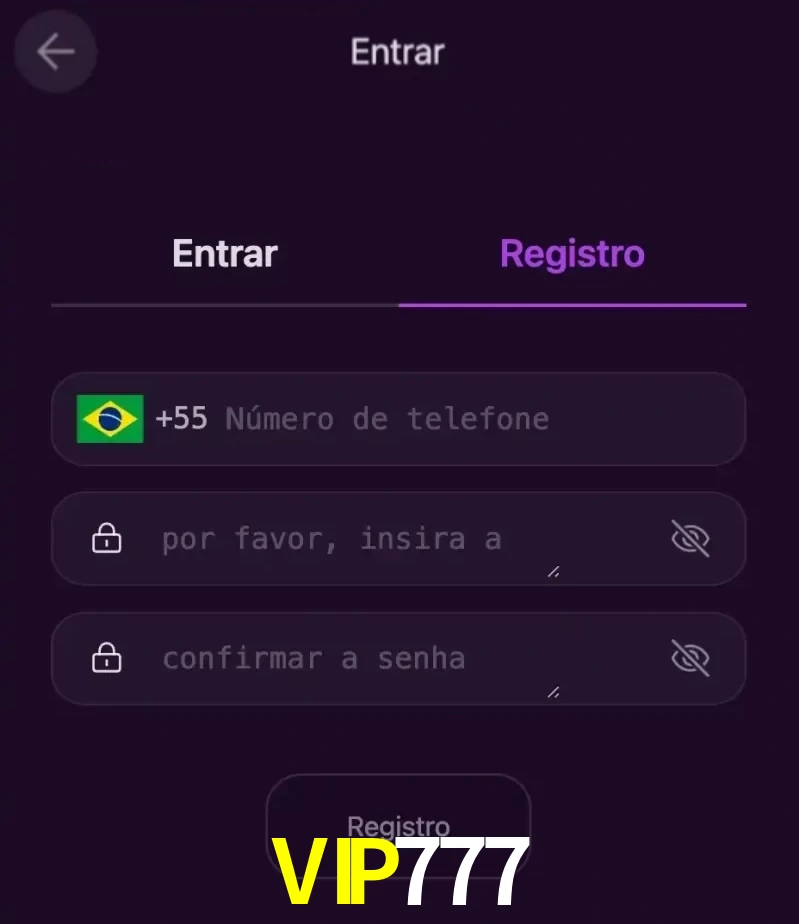
Task: Reveal the confirm password with its eye toggle
Action: coord(691,658)
